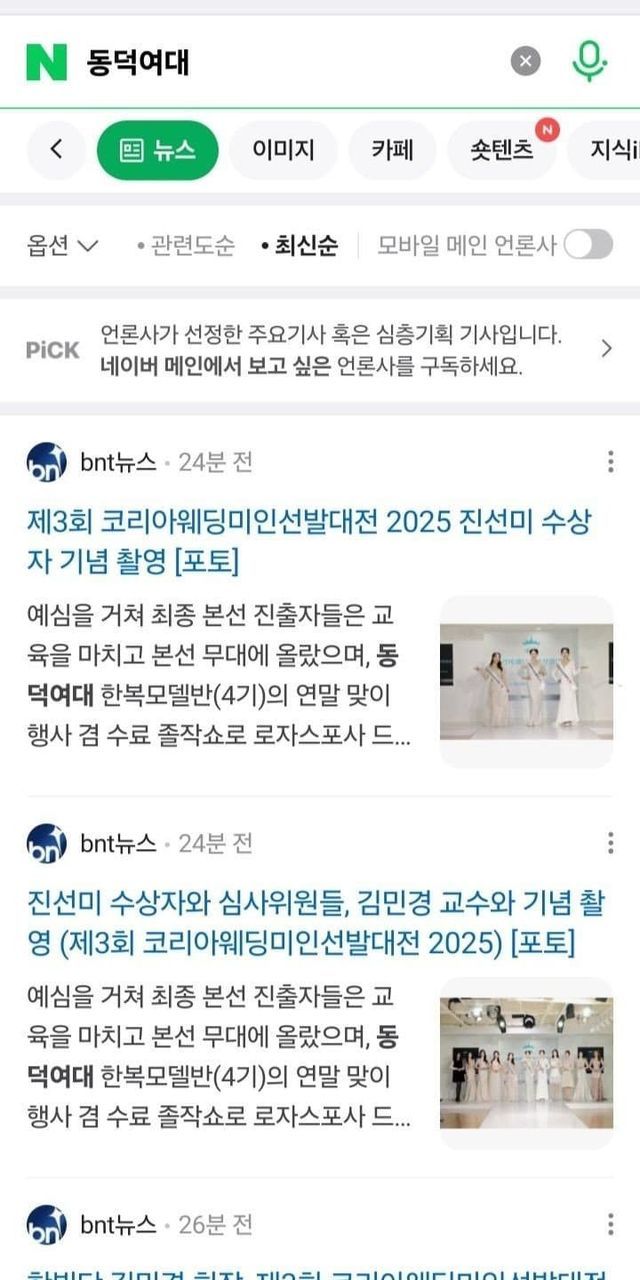Go to the previous tabs with the left arrow
Viewport: 640px width, 1280px height.
[x=56, y=150]
